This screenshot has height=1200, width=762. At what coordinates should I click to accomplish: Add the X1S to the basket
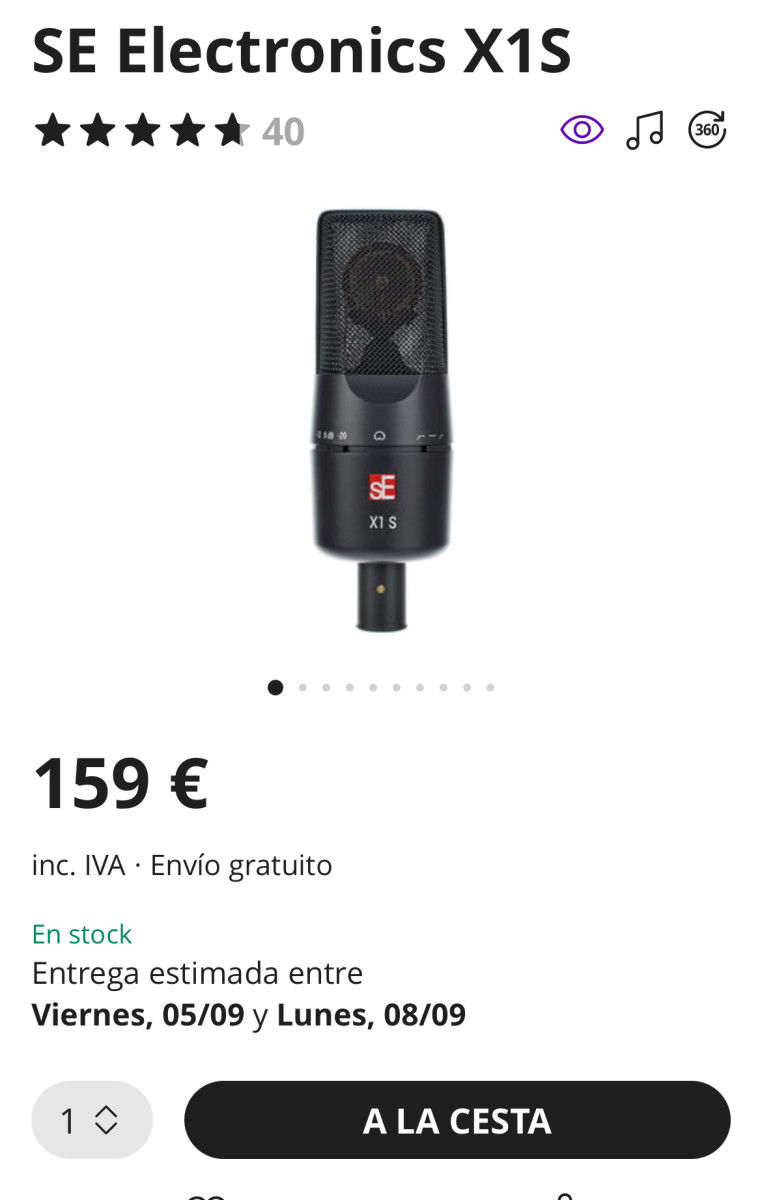pos(457,1120)
